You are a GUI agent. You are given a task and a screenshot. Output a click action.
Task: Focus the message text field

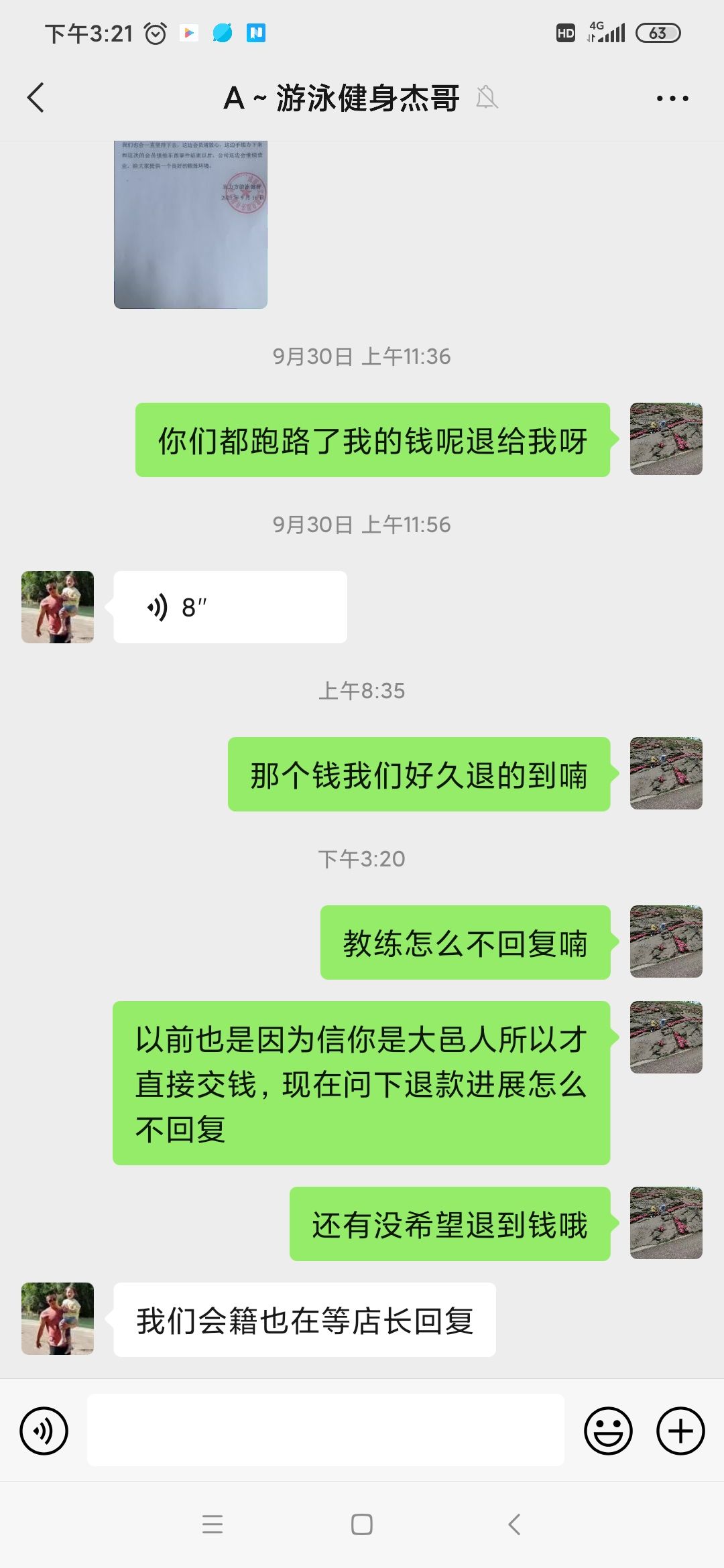(325, 1430)
